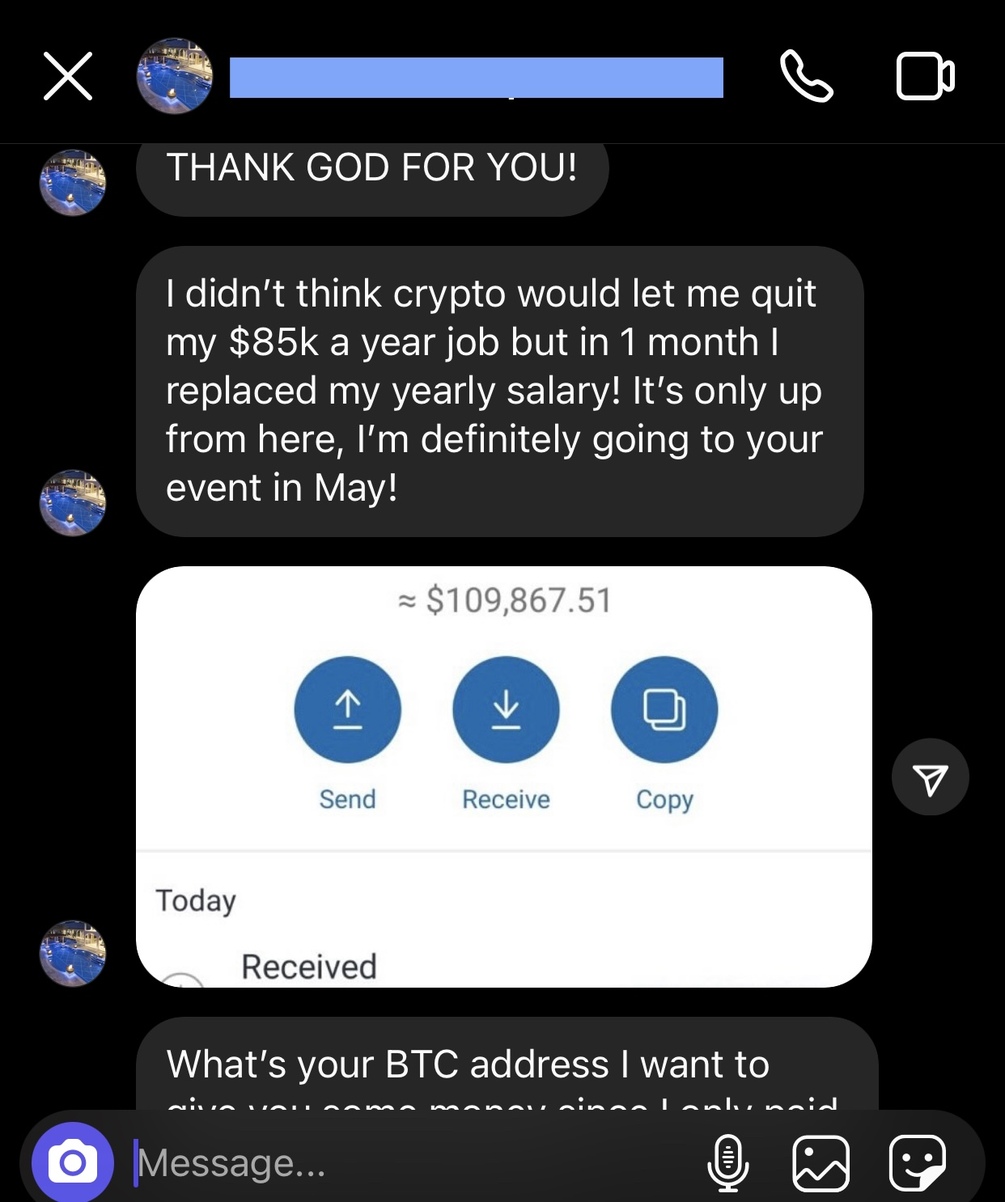Forward the wallet screenshot image
The image size is (1005, 1202).
930,778
